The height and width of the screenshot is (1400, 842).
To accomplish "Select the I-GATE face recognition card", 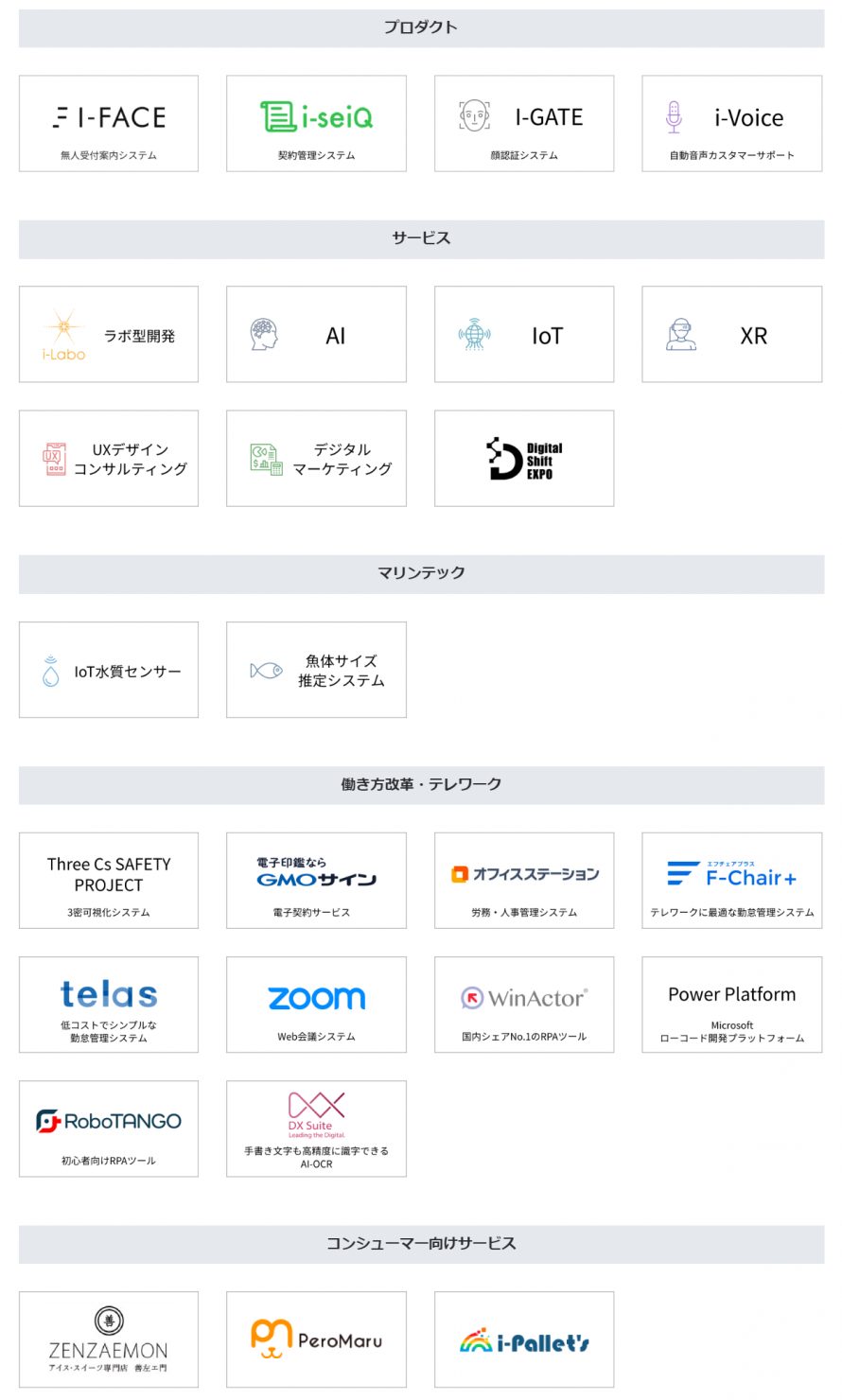I will tap(524, 124).
